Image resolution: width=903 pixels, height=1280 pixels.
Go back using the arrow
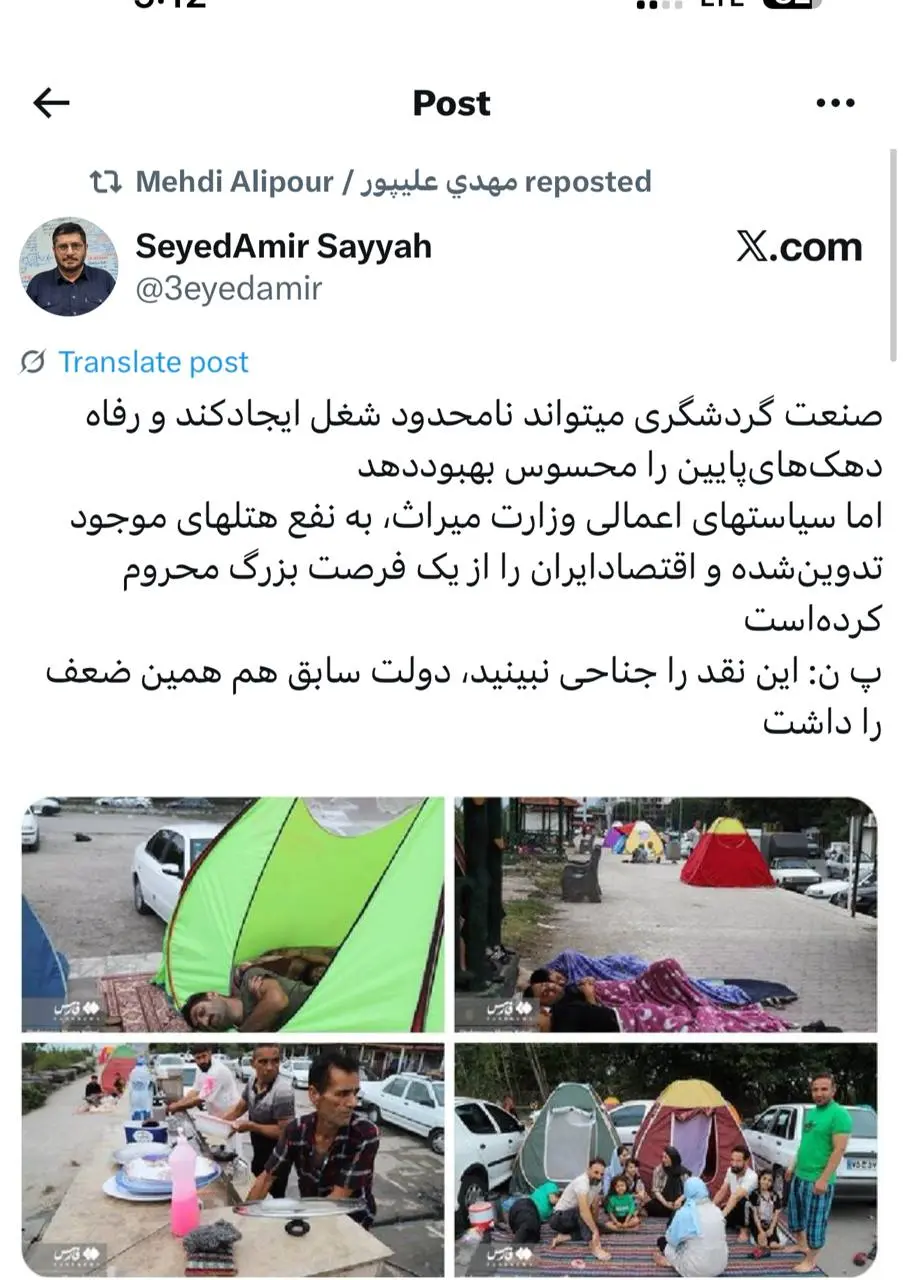click(51, 103)
